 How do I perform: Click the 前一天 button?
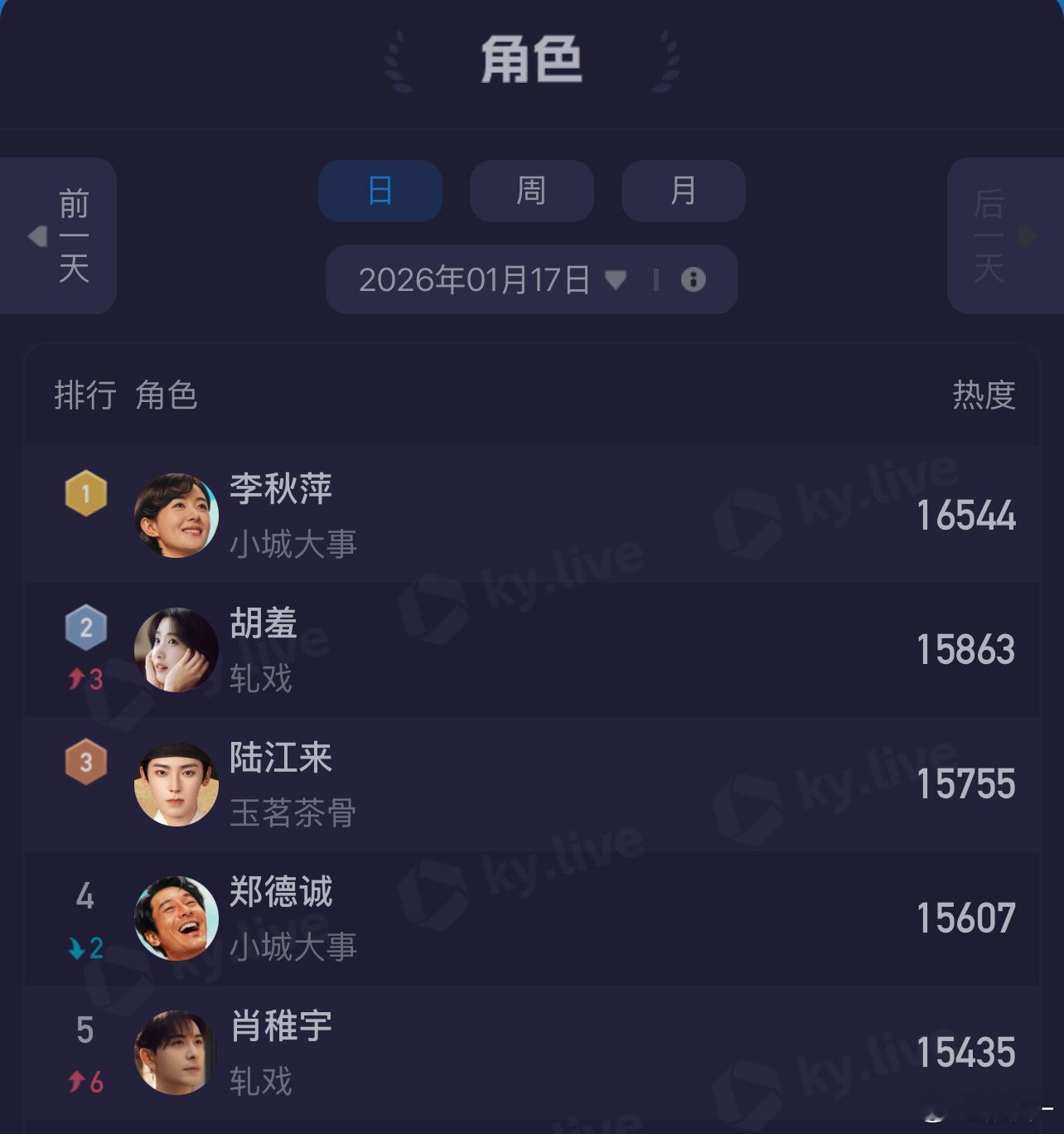[73, 236]
